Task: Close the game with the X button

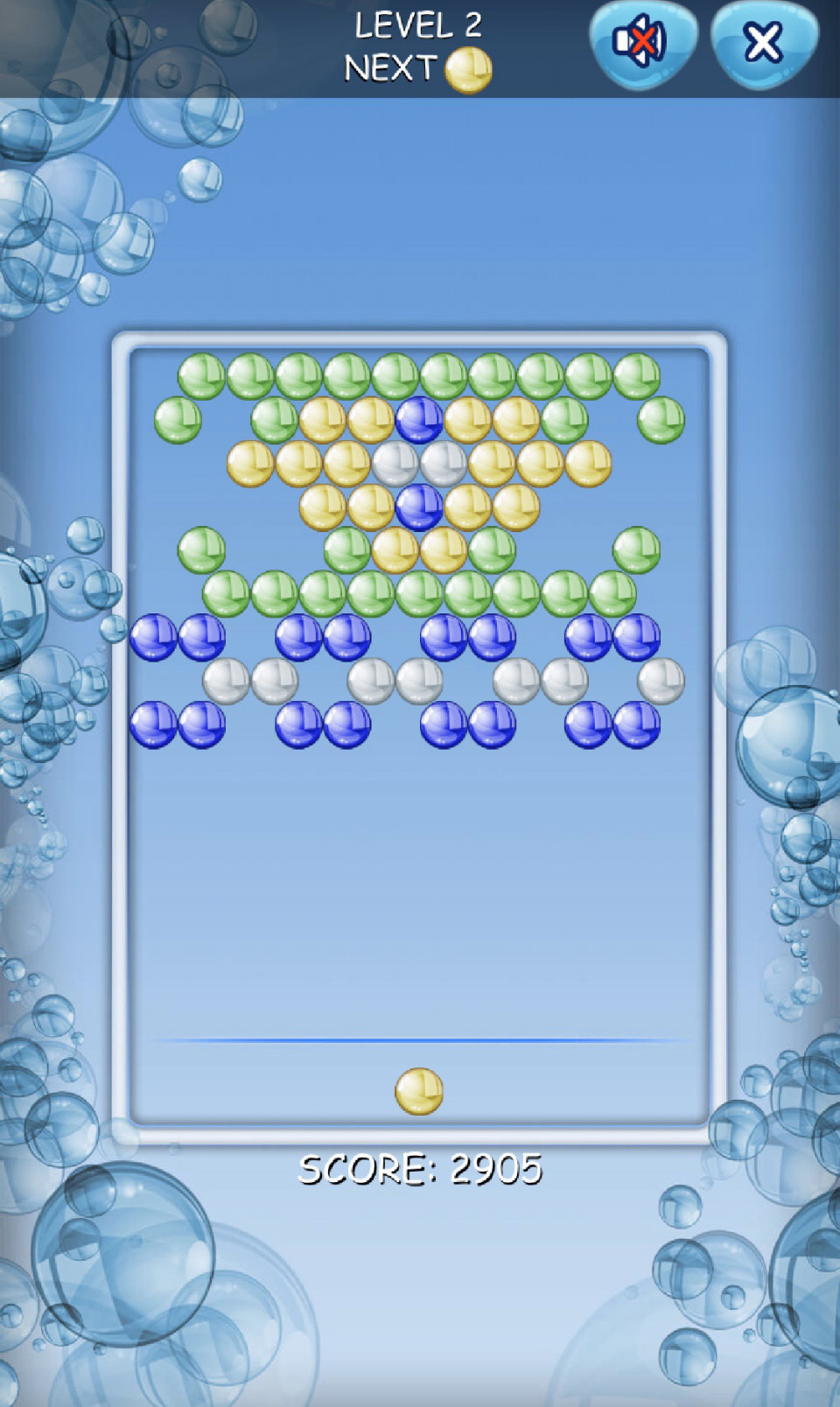Action: (763, 42)
